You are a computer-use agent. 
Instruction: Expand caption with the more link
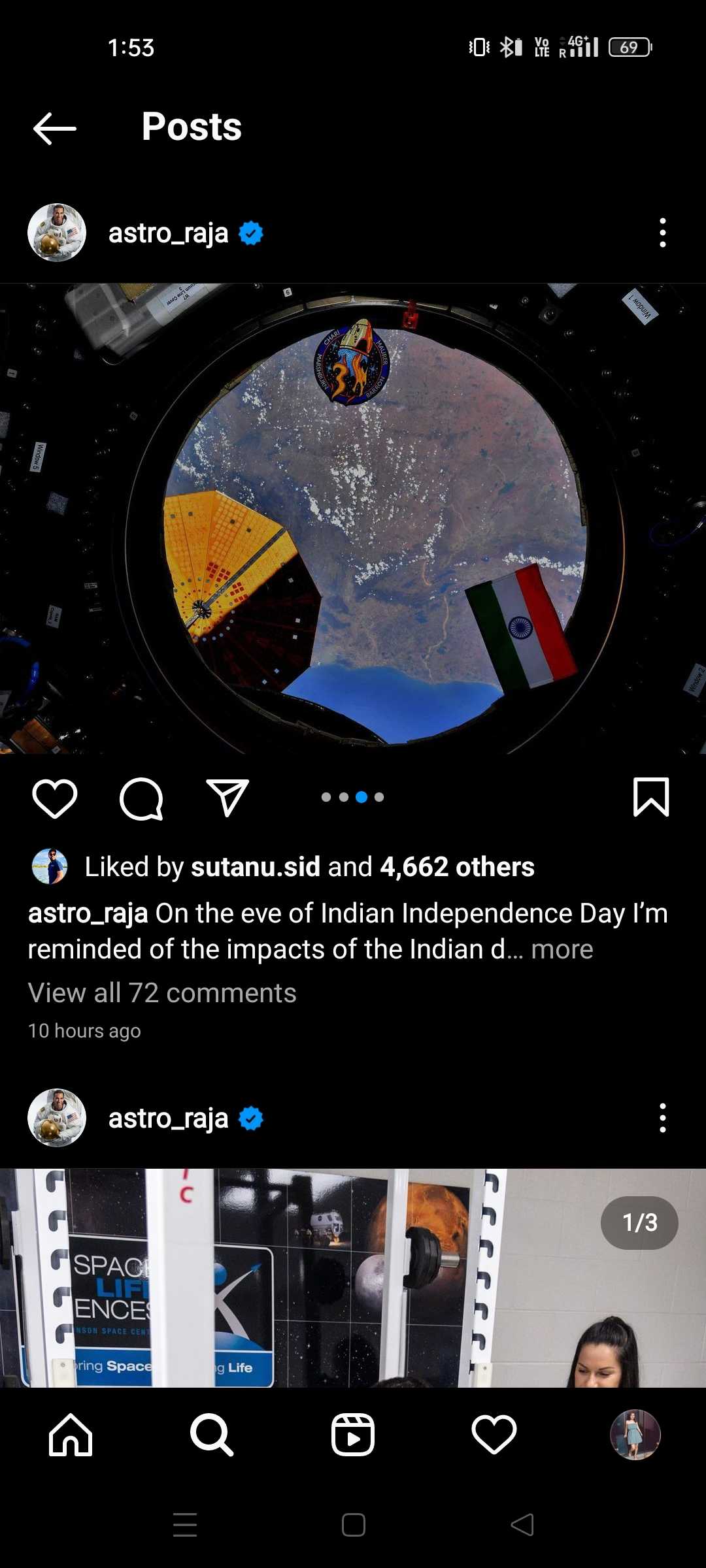[562, 949]
